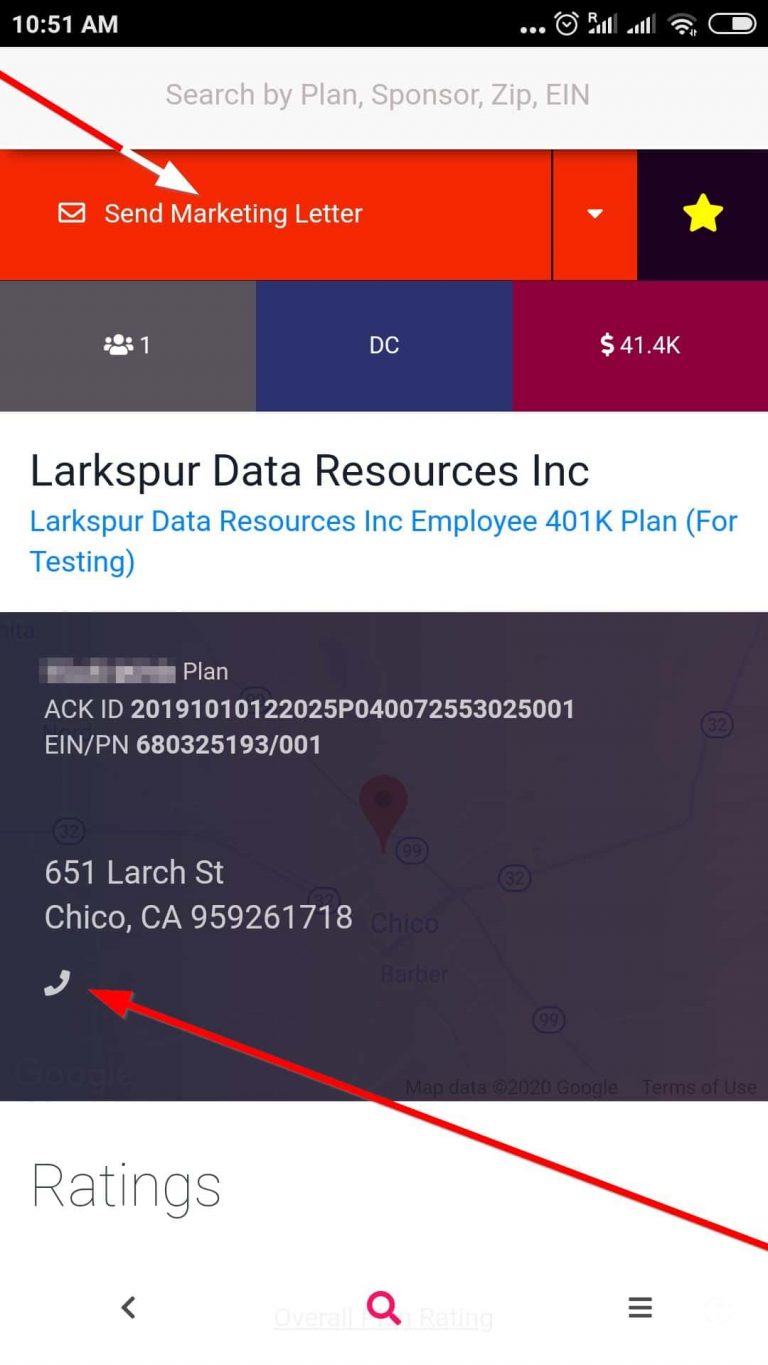768x1365 pixels.
Task: Open the hamburger menu
Action: [640, 1307]
